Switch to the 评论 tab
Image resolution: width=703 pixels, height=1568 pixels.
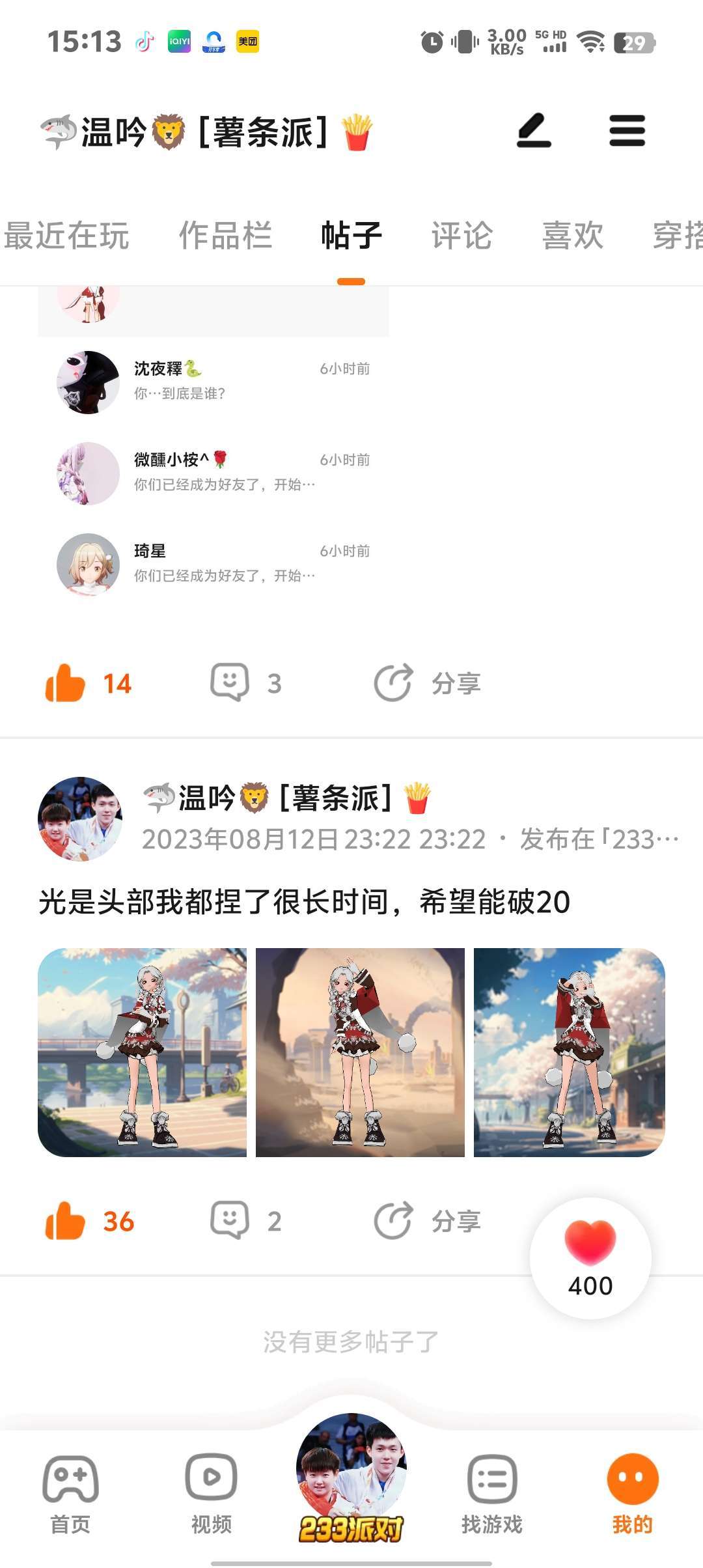tap(462, 235)
